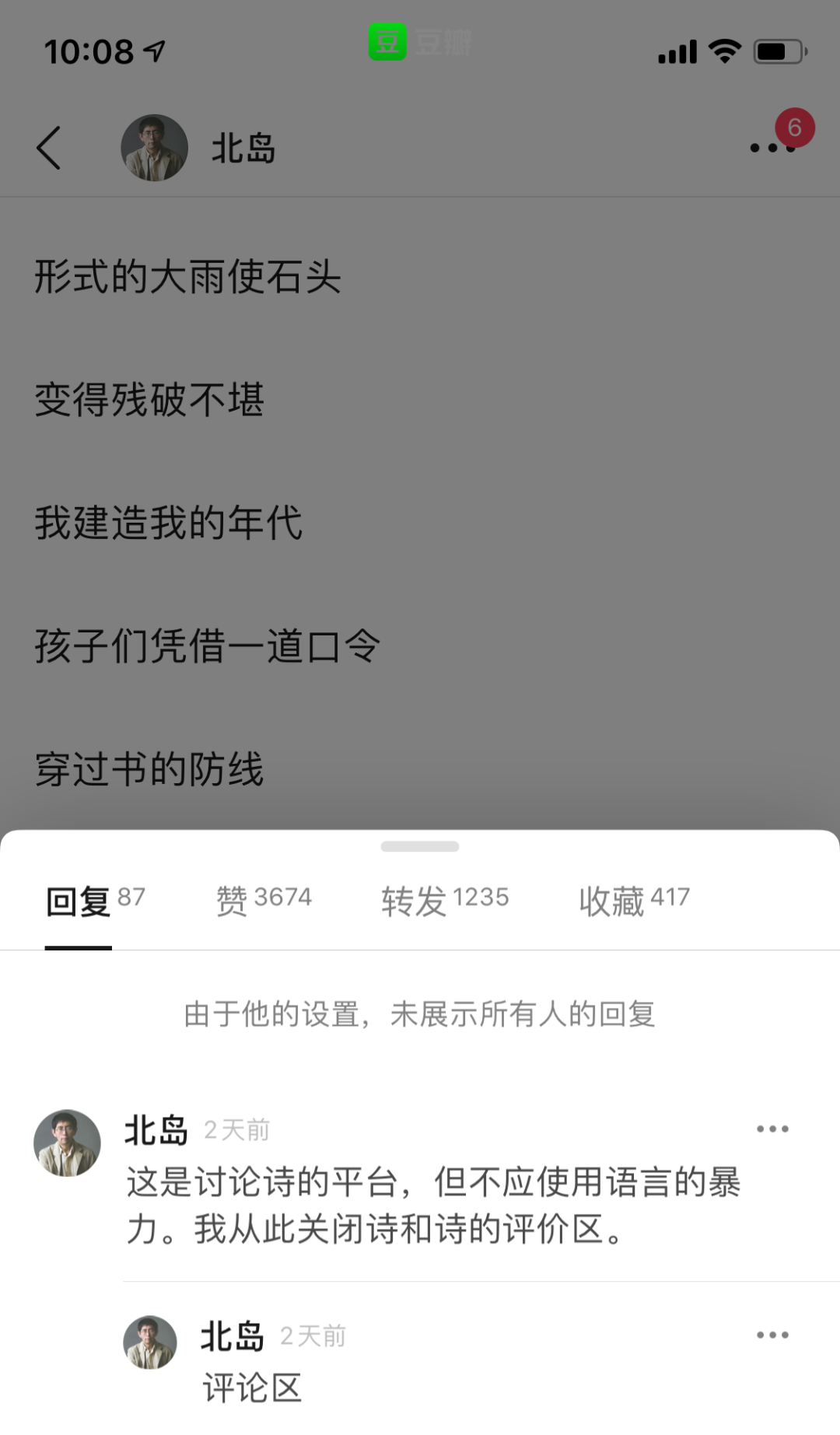Switch to the 转发 1235 tab
Viewport: 840px width, 1435px height.
coord(444,900)
